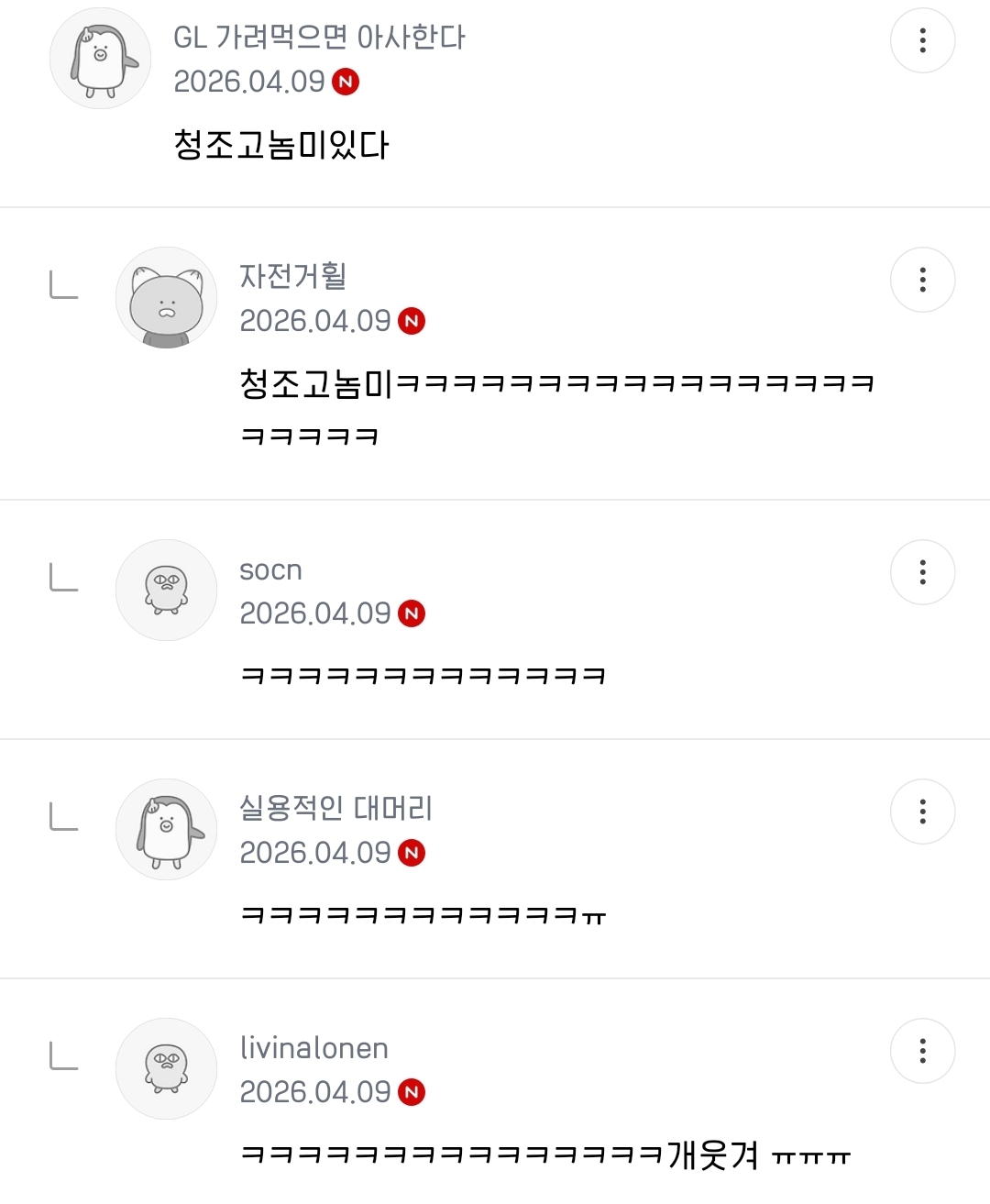Tap the nickname 자전거휠

292,276
